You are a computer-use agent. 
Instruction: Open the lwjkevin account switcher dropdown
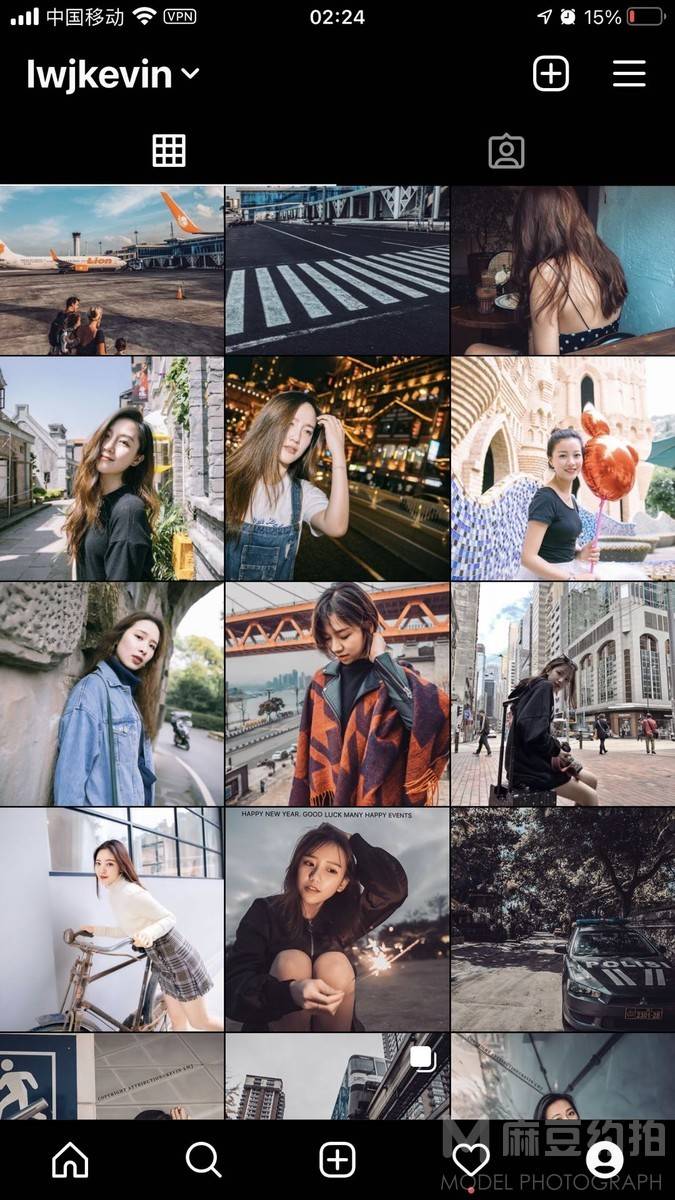tap(113, 74)
